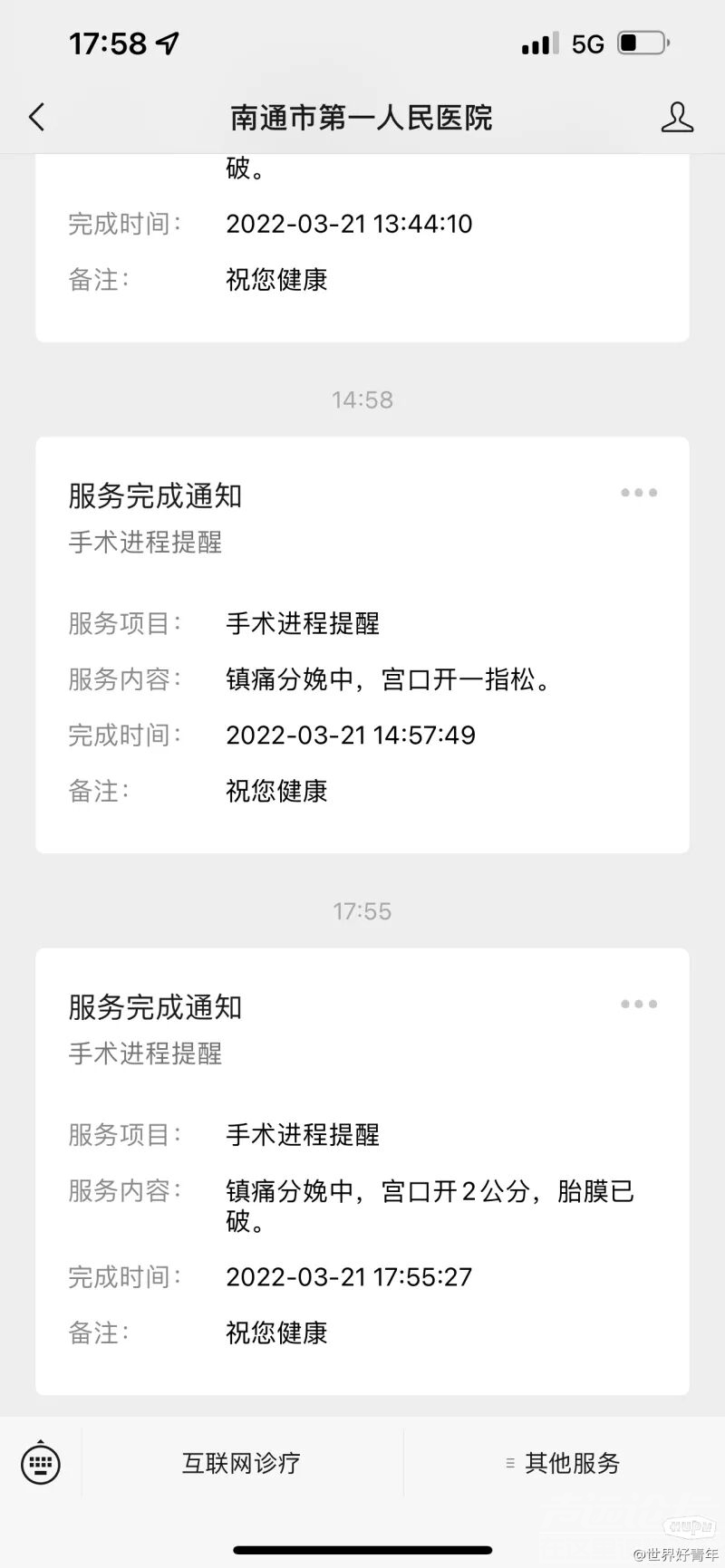Viewport: 725px width, 1568px height.
Task: Open the 其他服务 menu
Action: [572, 1463]
